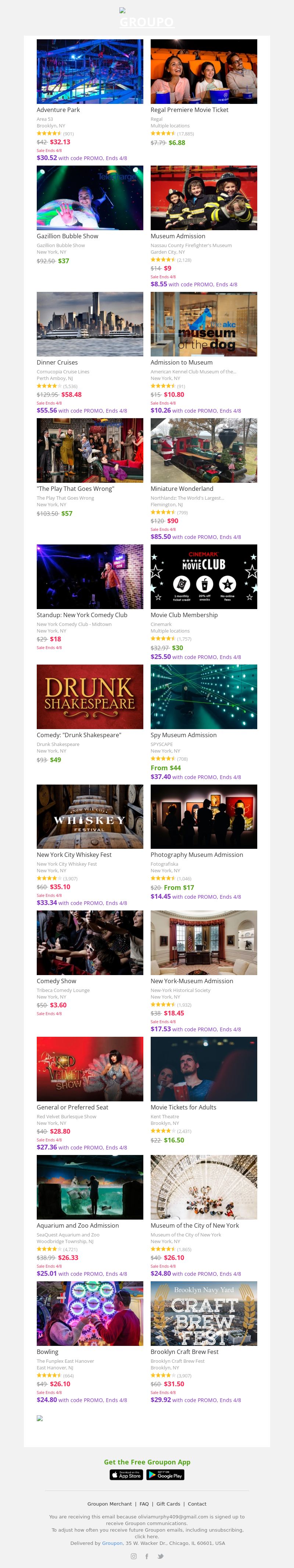Image resolution: width=294 pixels, height=1568 pixels.
Task: Open the FAQ link
Action: click(x=144, y=1503)
